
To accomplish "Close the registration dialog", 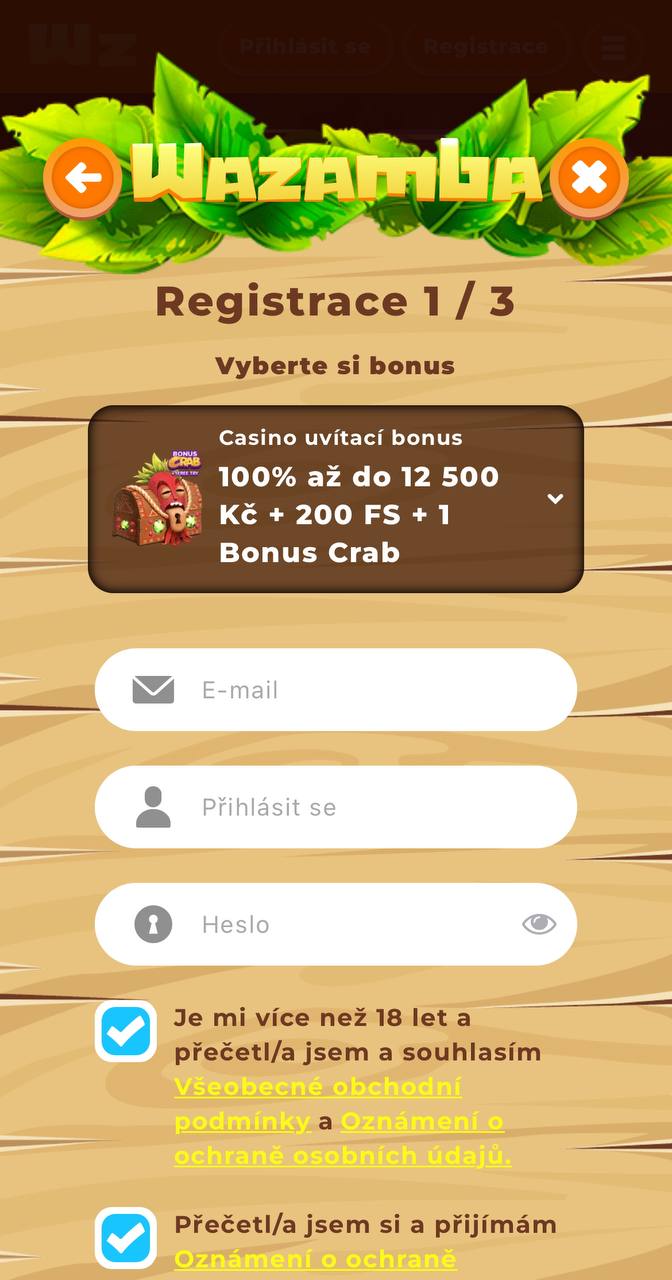I will [589, 179].
